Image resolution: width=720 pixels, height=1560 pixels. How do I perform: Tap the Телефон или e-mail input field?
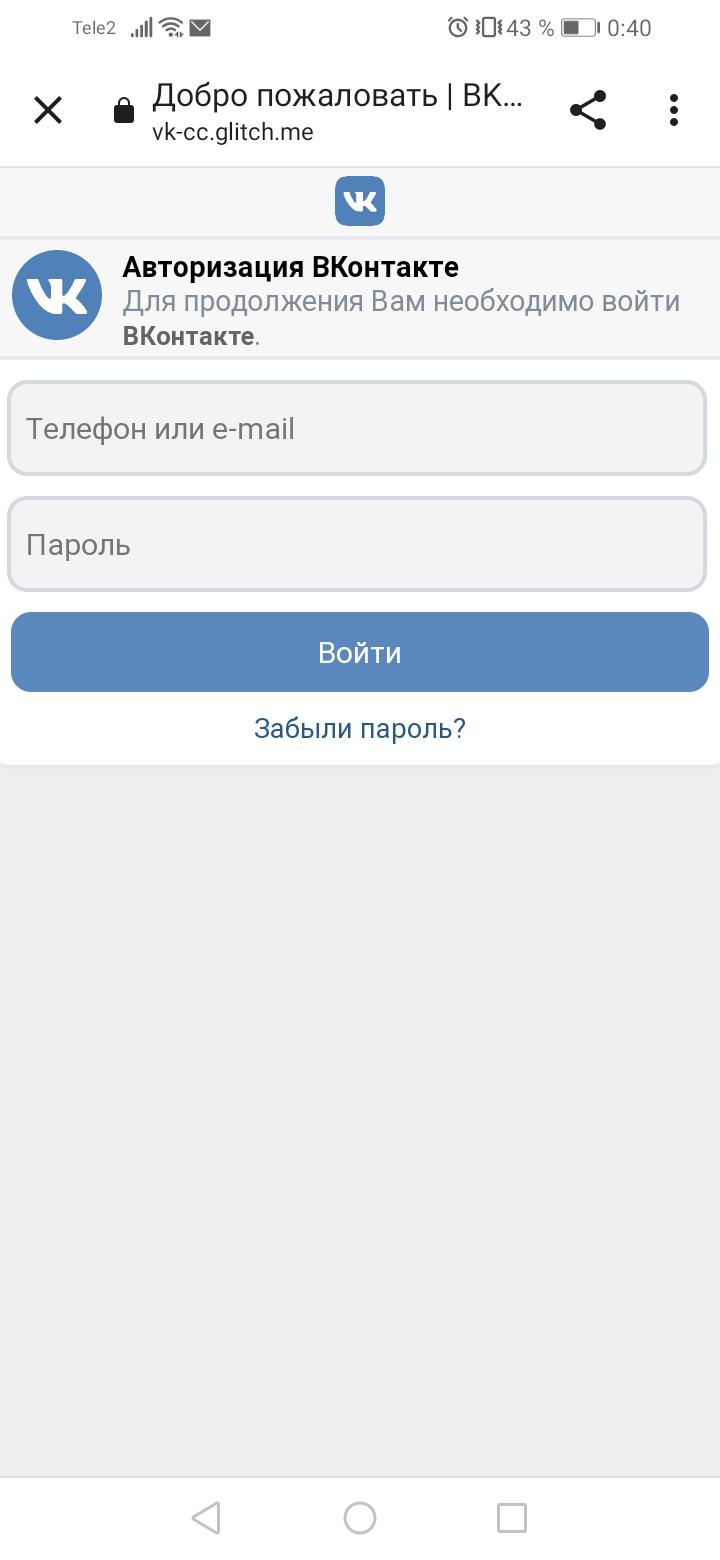pos(357,428)
